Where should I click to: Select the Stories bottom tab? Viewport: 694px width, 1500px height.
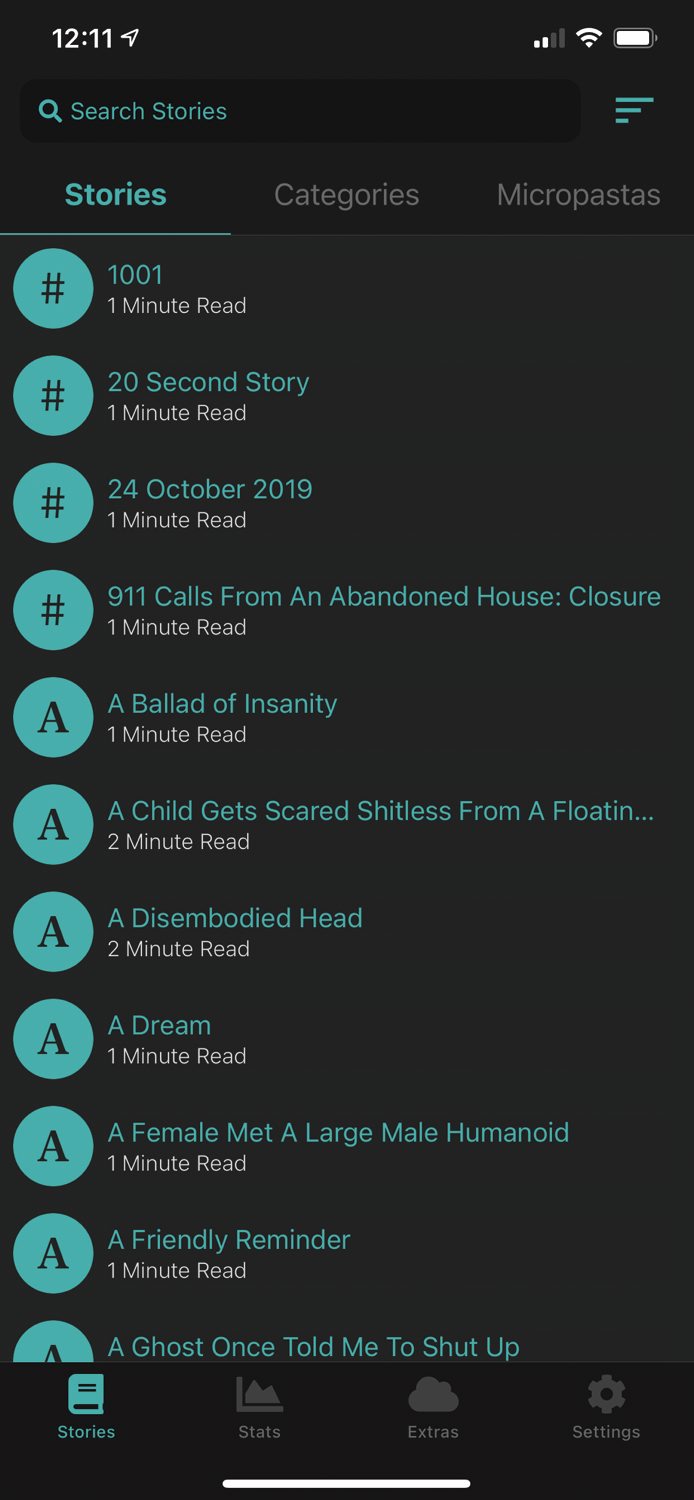[86, 1408]
